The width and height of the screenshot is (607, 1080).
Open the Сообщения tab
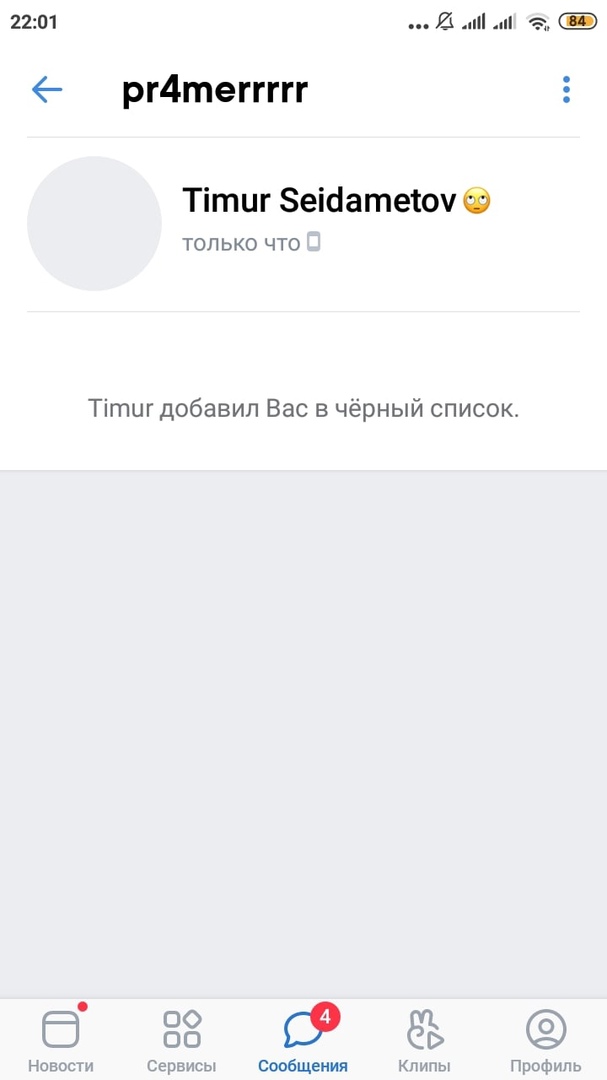point(303,1040)
